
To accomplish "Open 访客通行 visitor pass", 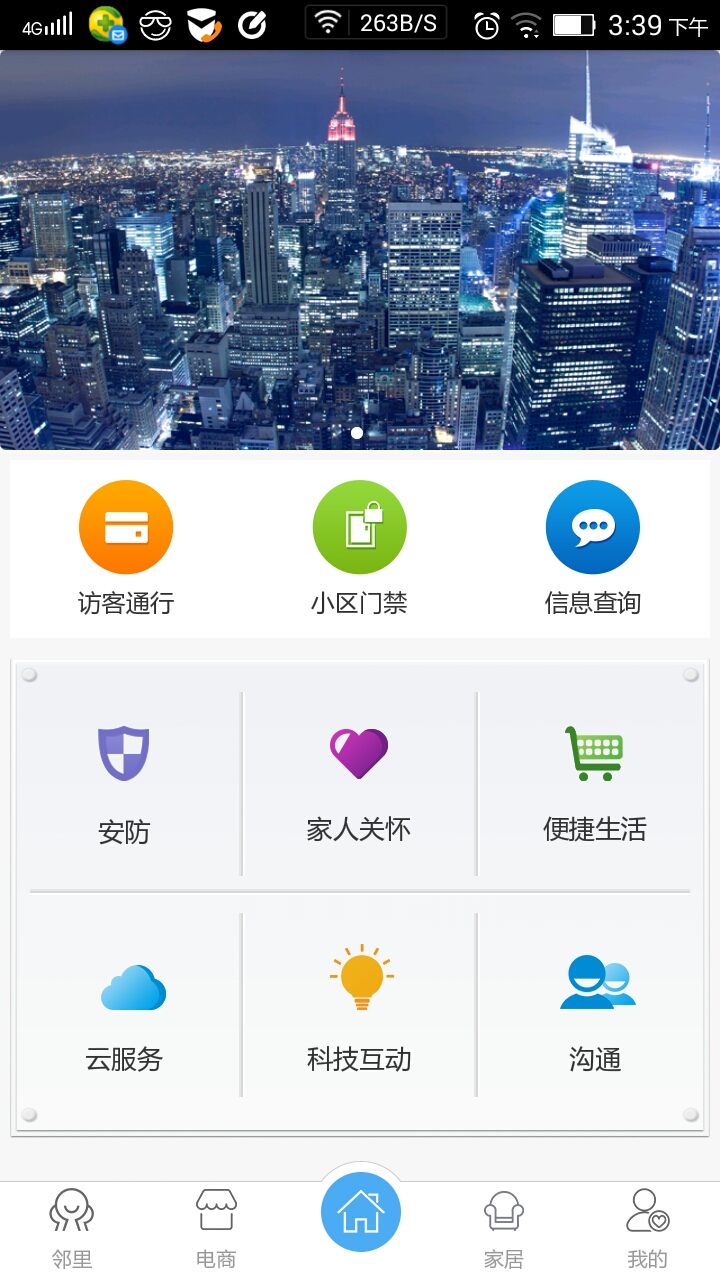I will (126, 545).
